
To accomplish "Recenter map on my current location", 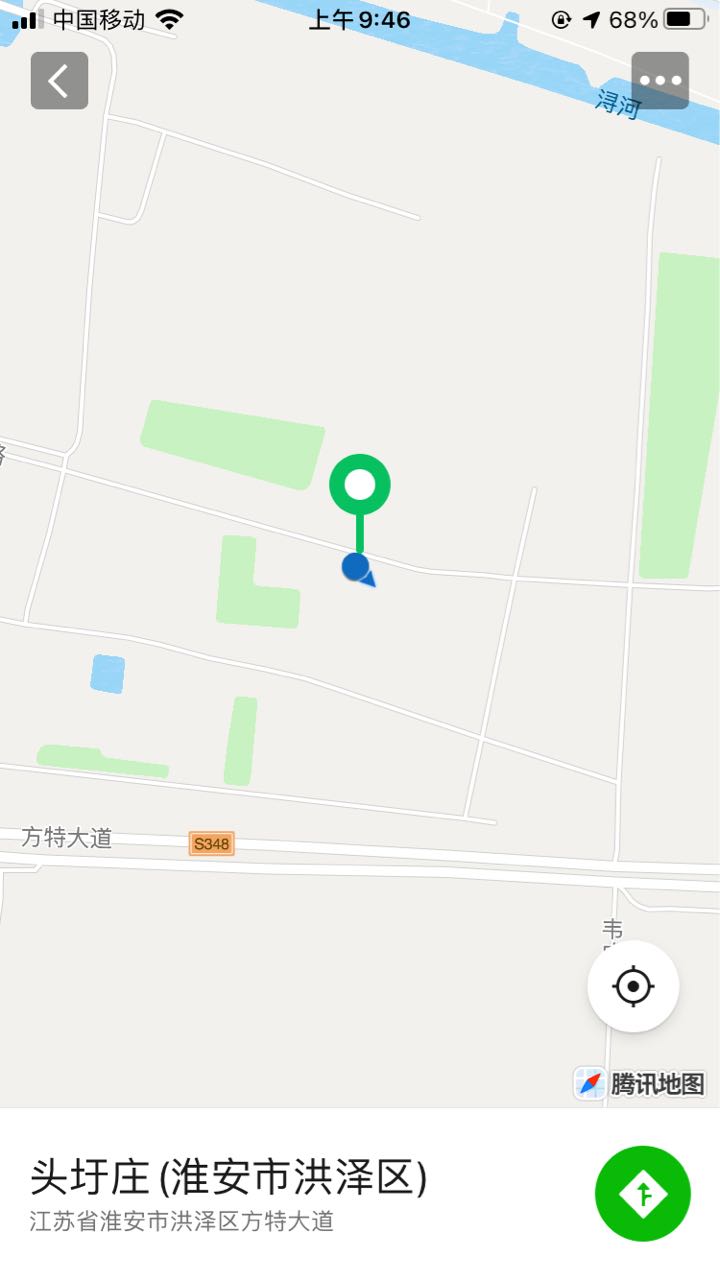I will 633,986.
